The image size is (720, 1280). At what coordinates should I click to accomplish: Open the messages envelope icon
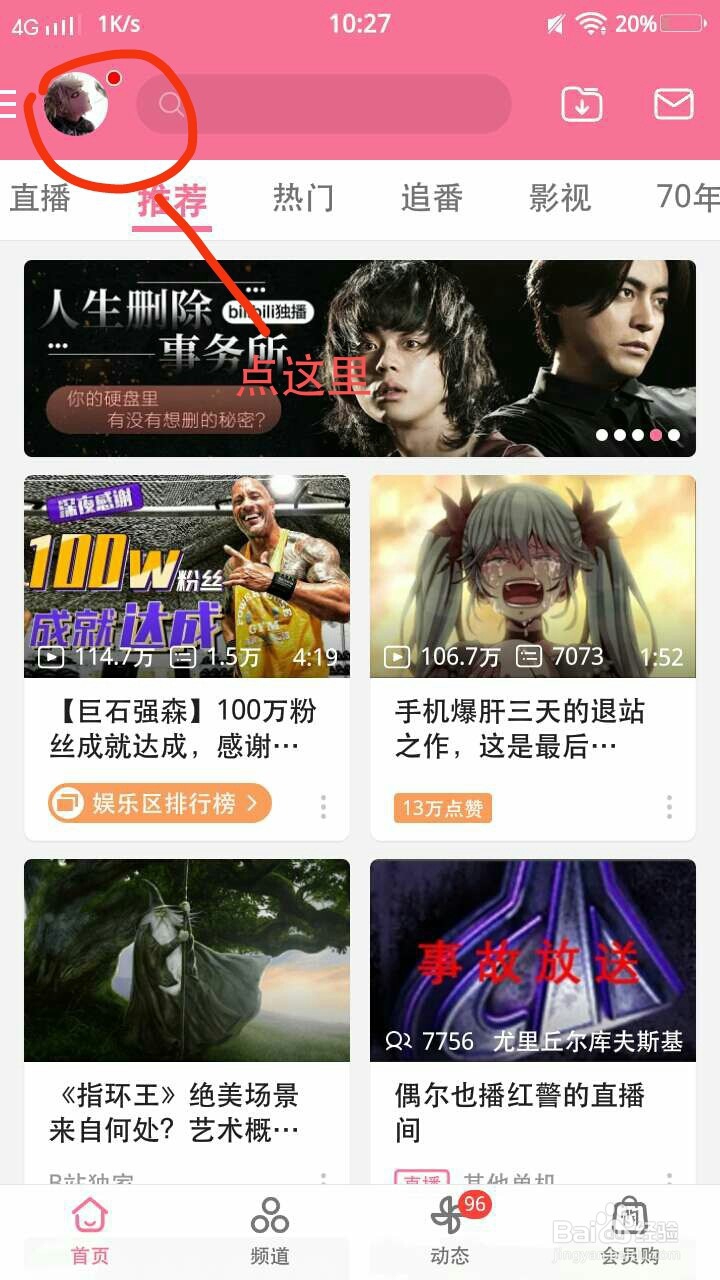click(x=674, y=104)
